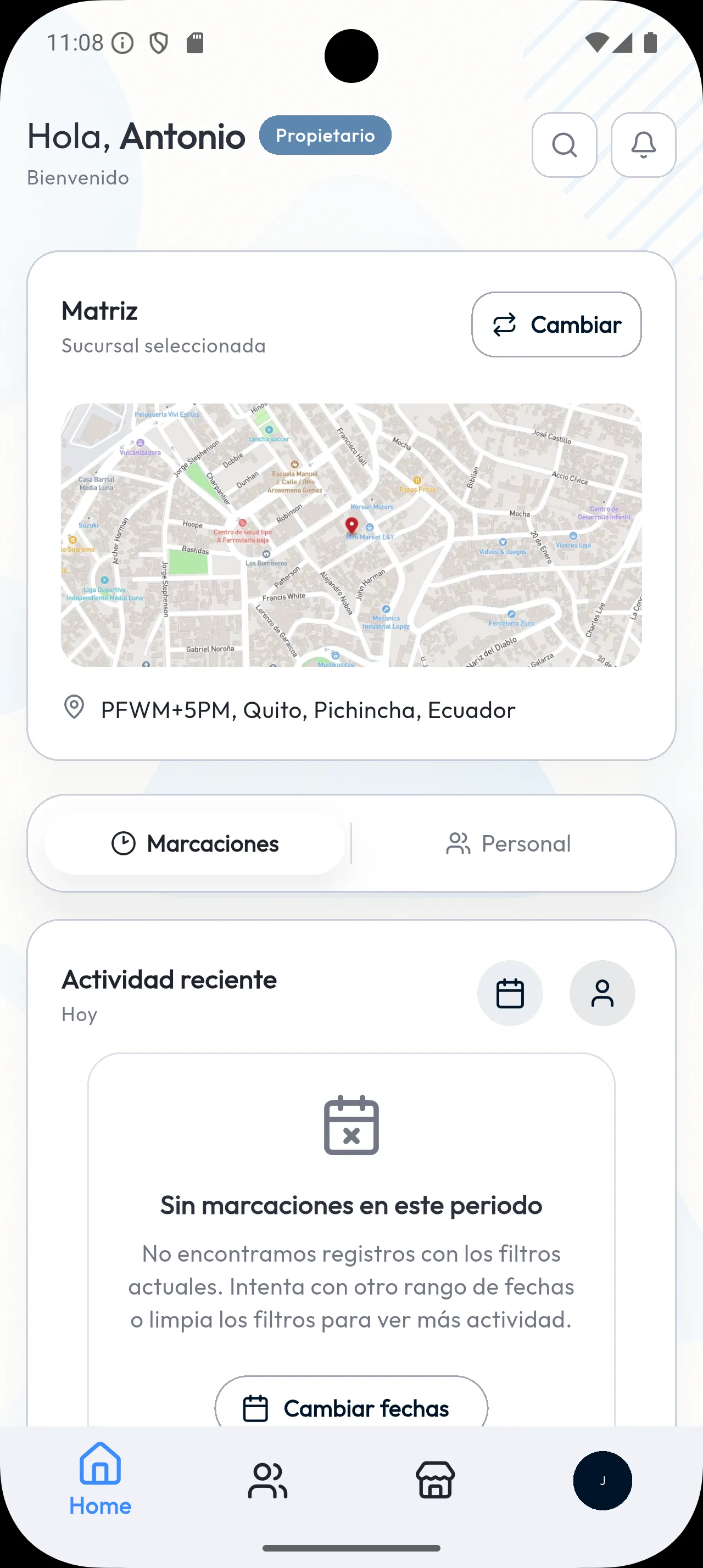Tap the Home icon in bottom navigation
The width and height of the screenshot is (703, 1568).
(x=99, y=1474)
